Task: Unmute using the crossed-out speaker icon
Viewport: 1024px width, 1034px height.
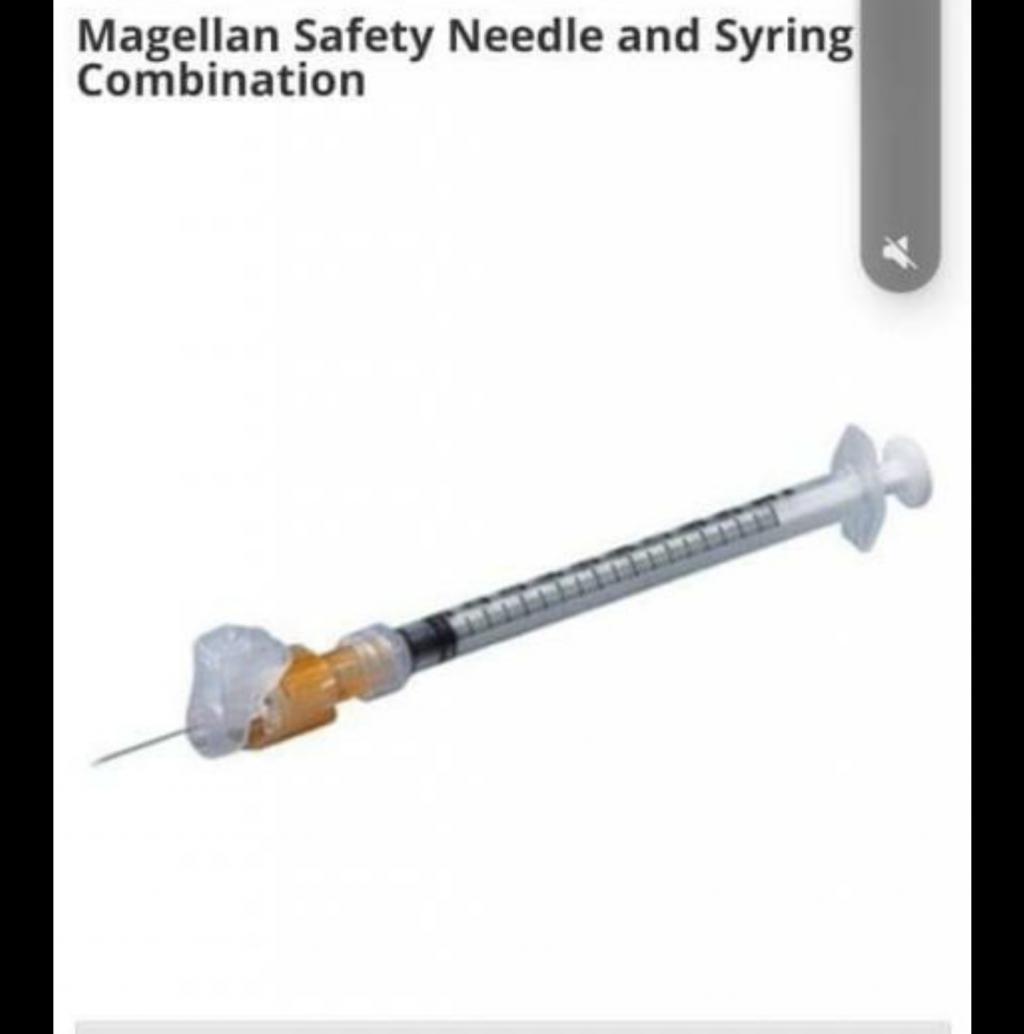Action: (900, 254)
